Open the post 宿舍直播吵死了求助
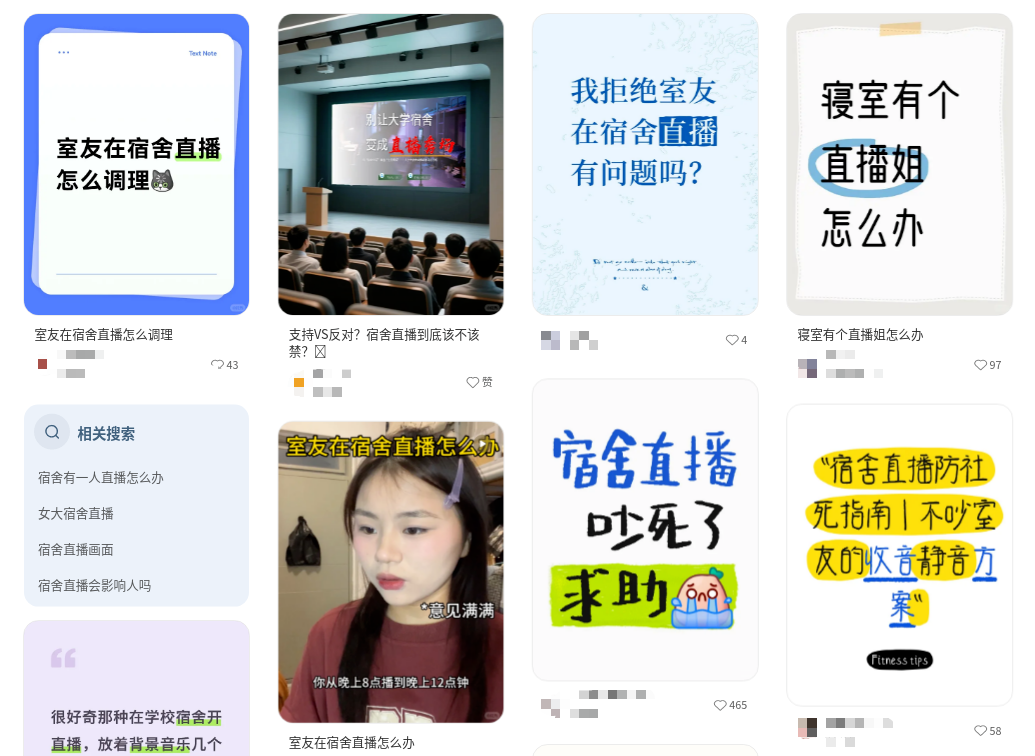The image size is (1035, 756). pyautogui.click(x=644, y=529)
